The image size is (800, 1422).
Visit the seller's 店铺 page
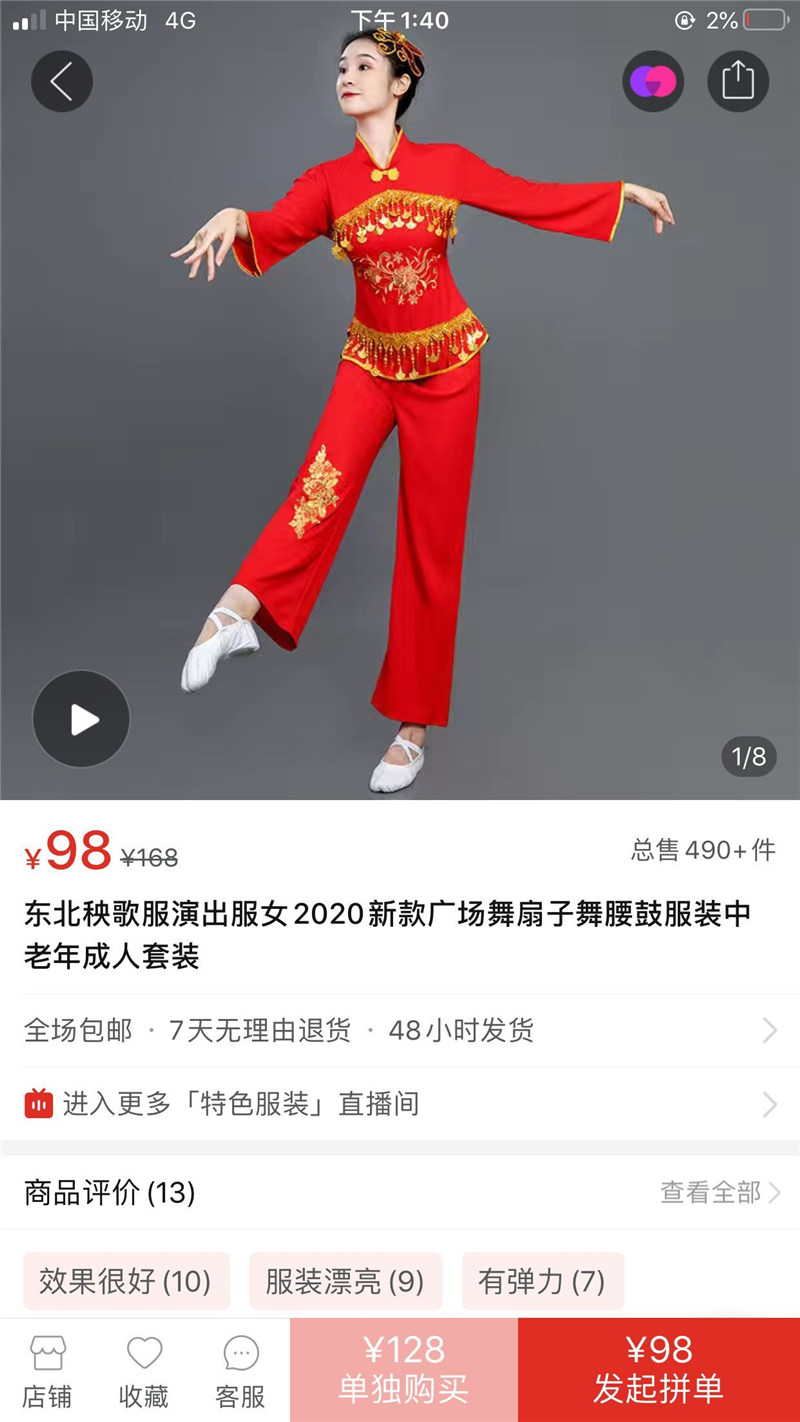tap(47, 1371)
